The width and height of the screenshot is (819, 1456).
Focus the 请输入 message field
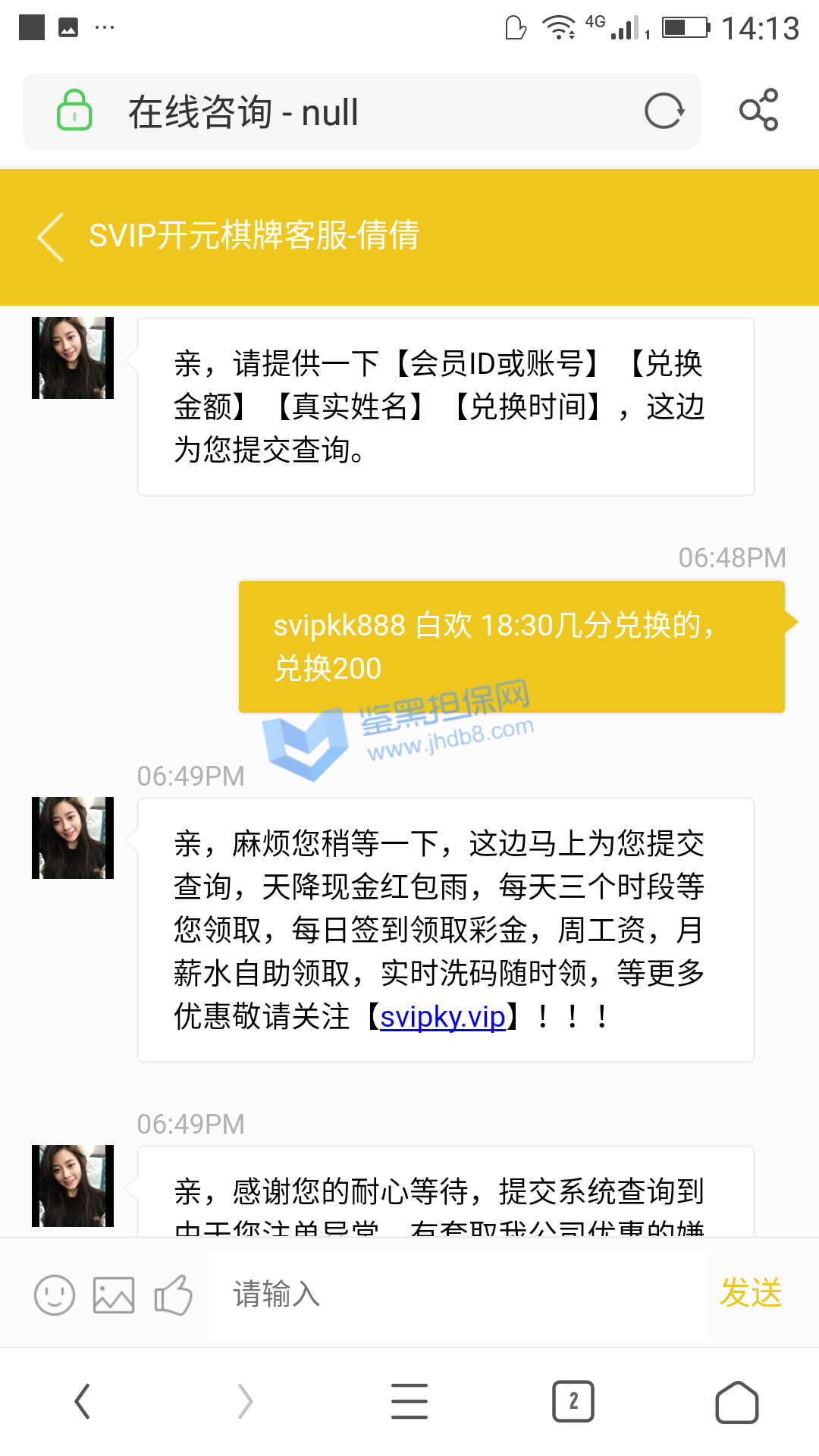coord(455,1294)
